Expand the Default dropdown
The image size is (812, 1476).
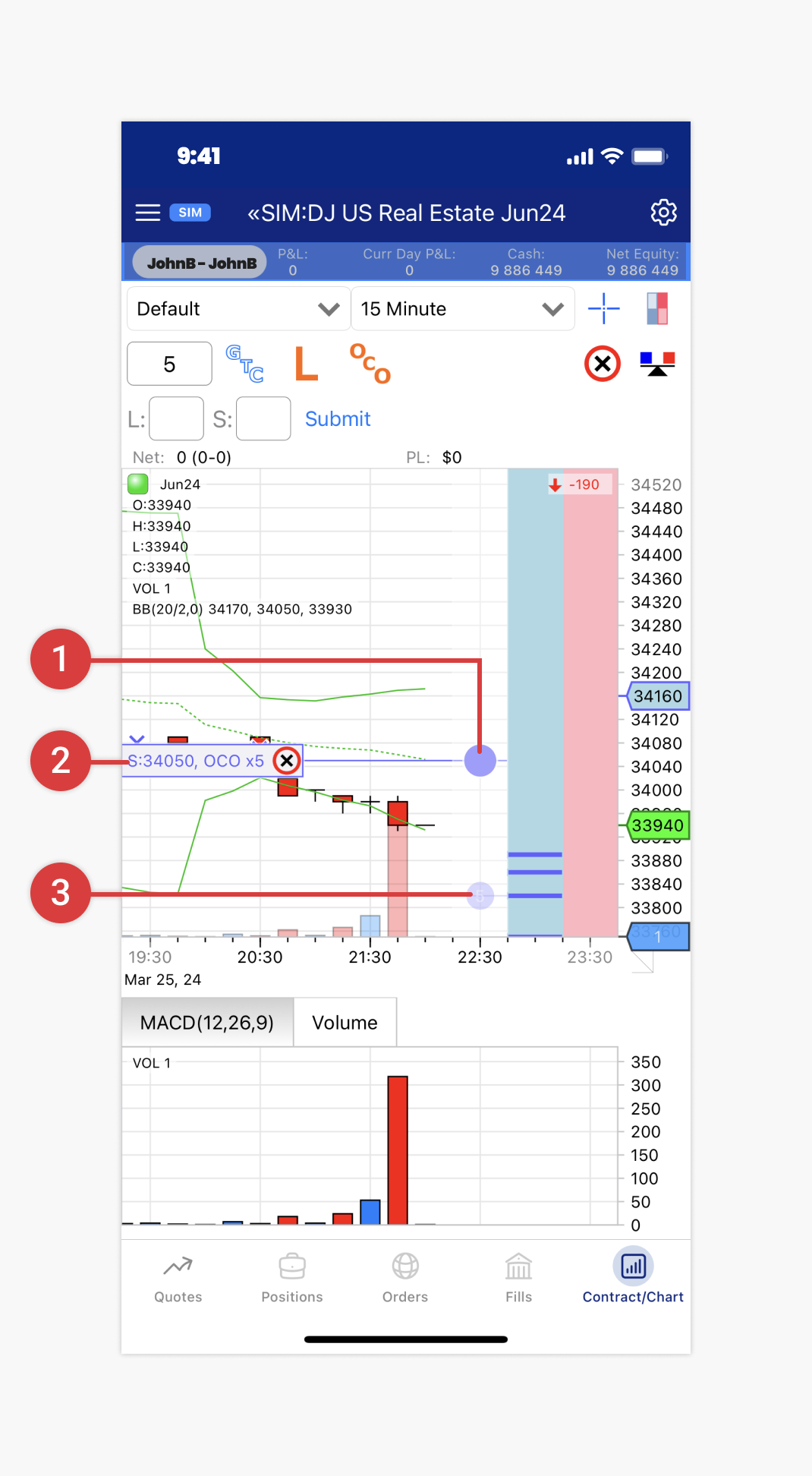(238, 309)
